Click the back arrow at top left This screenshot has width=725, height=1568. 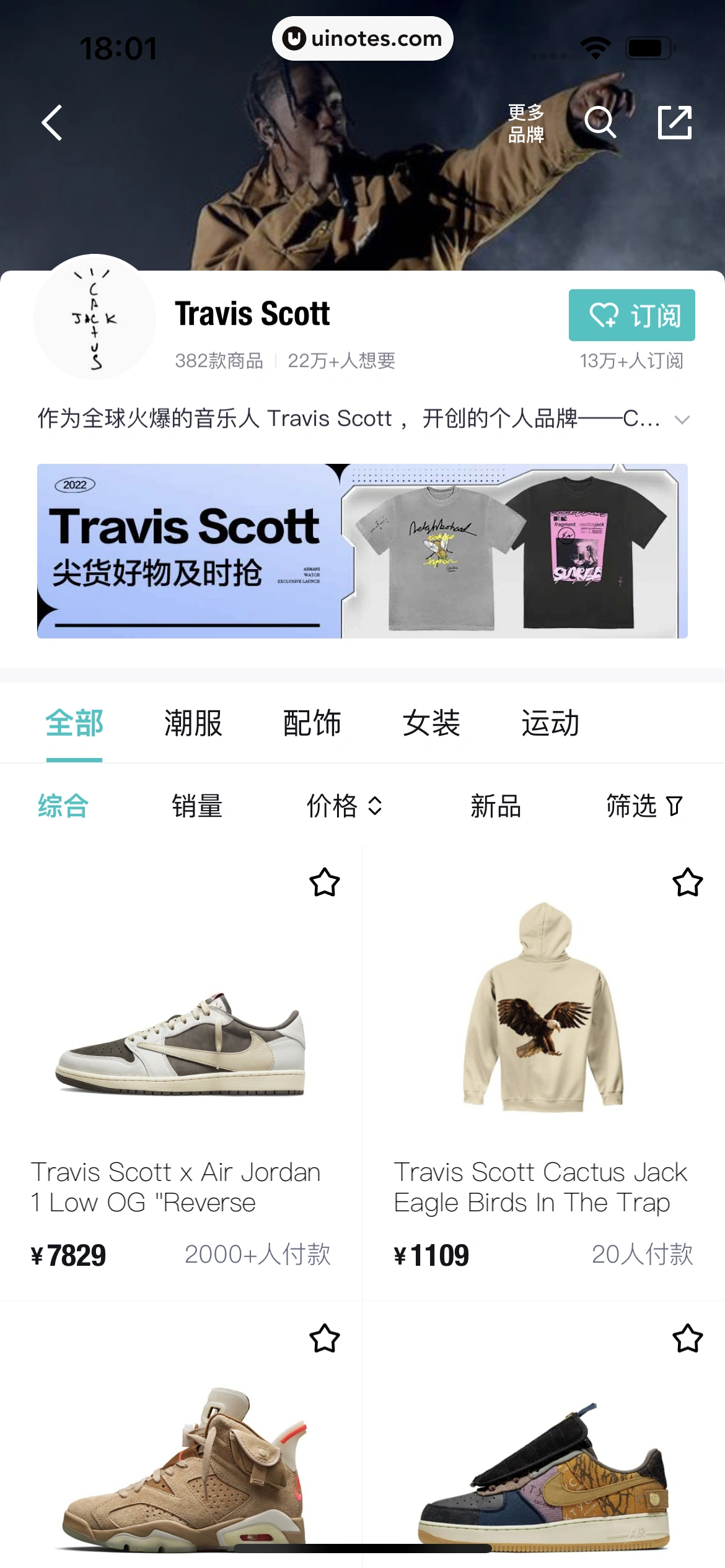(x=52, y=122)
